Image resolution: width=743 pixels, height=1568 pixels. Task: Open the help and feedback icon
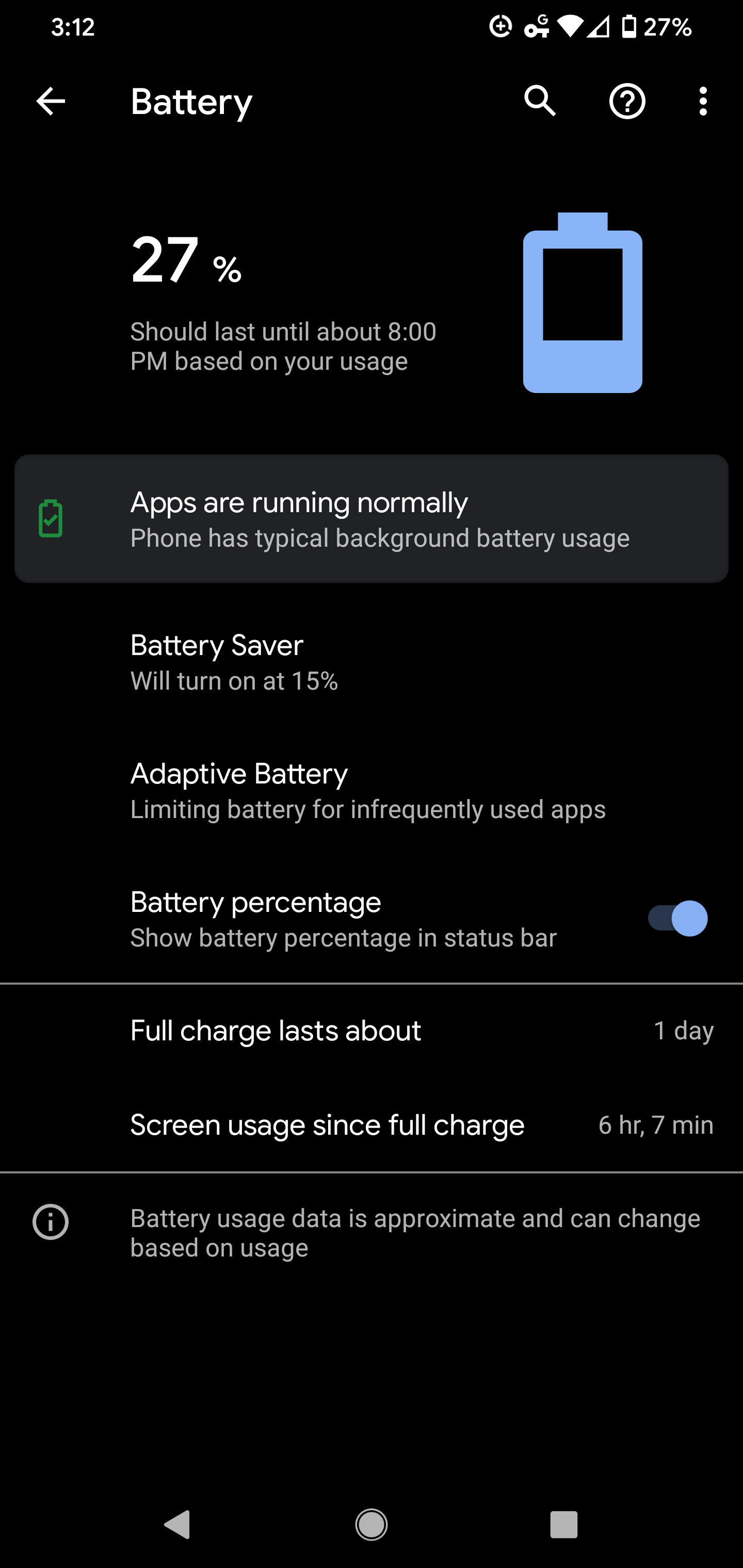pos(627,101)
